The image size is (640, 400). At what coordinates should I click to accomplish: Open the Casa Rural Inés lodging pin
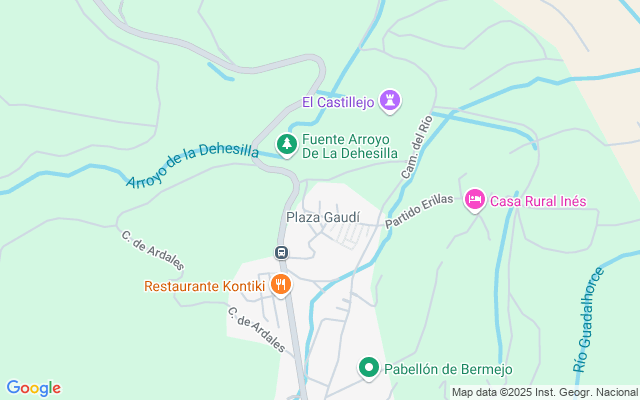(x=475, y=201)
